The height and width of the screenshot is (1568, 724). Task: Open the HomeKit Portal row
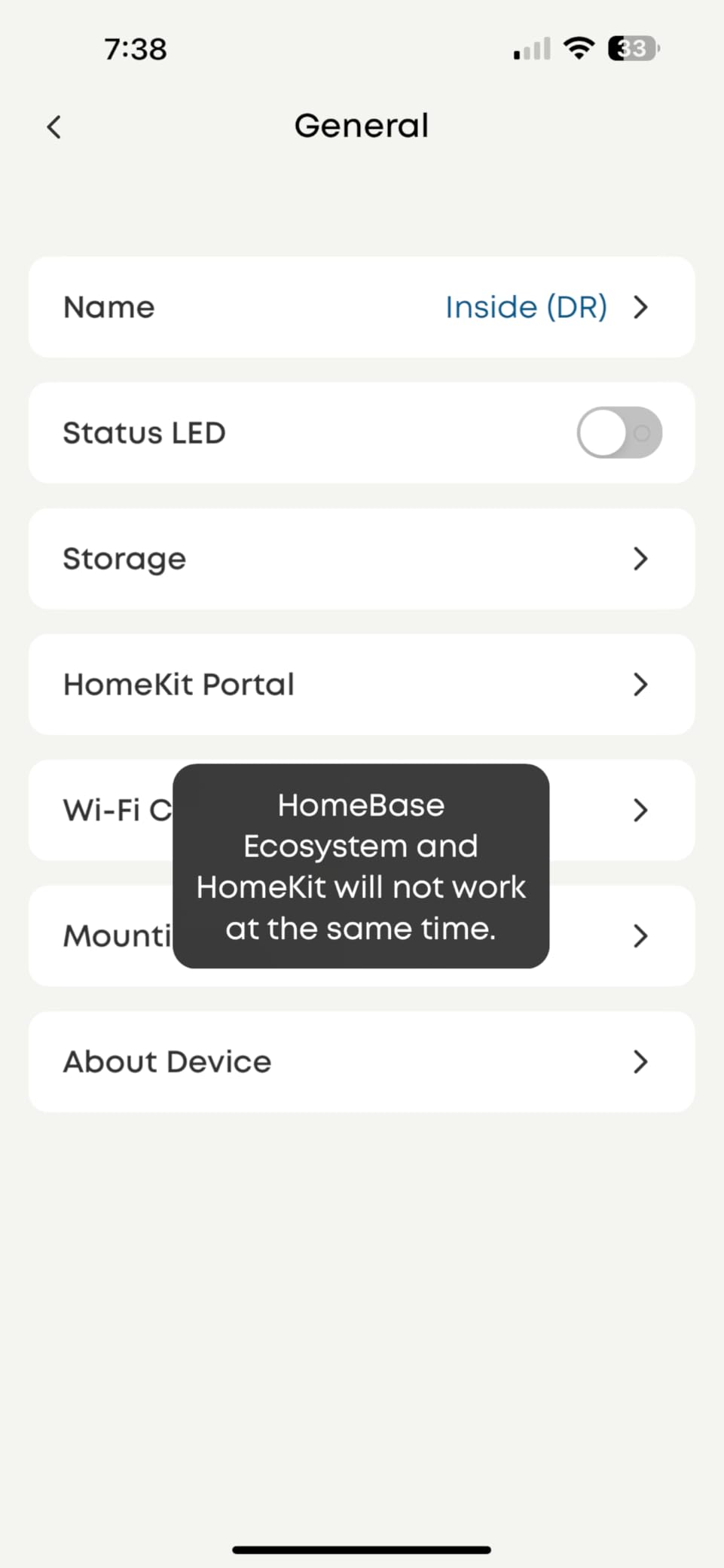362,685
